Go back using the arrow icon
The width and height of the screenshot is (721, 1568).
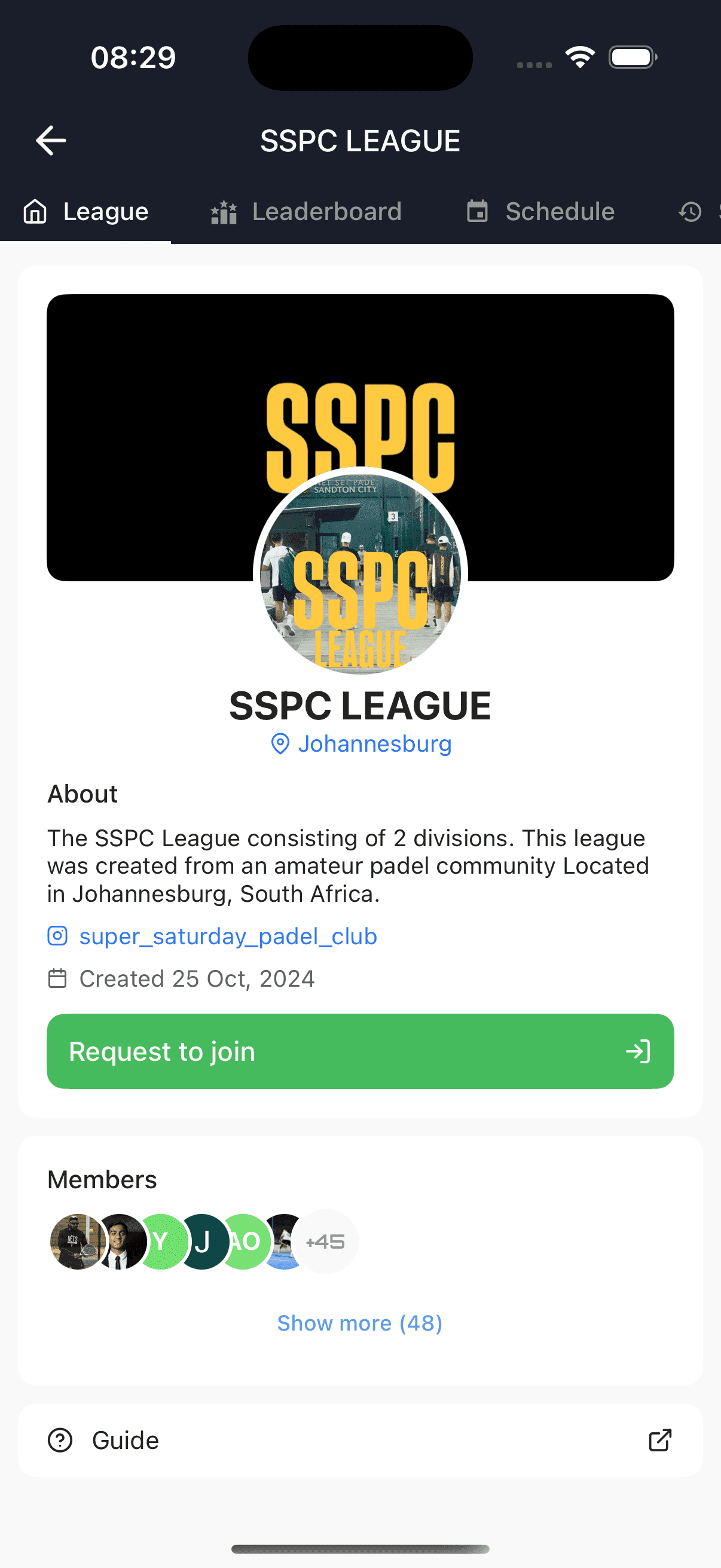tap(51, 141)
